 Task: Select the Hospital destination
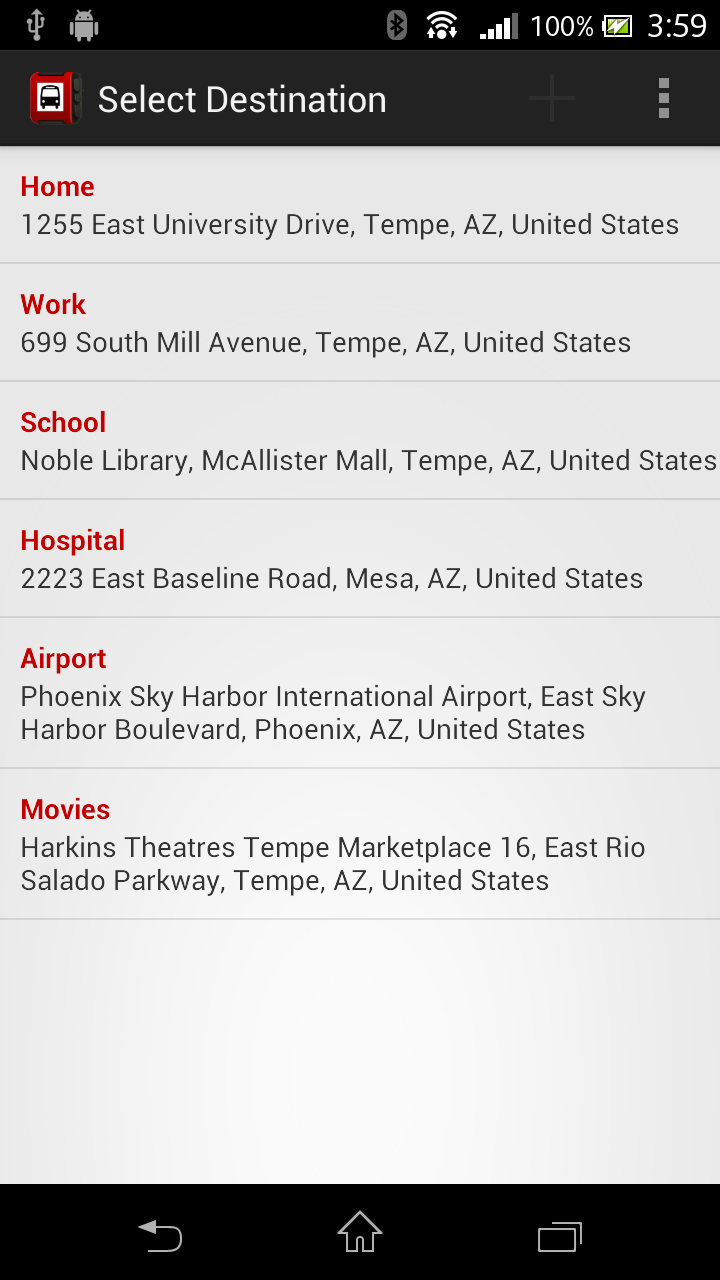point(360,559)
